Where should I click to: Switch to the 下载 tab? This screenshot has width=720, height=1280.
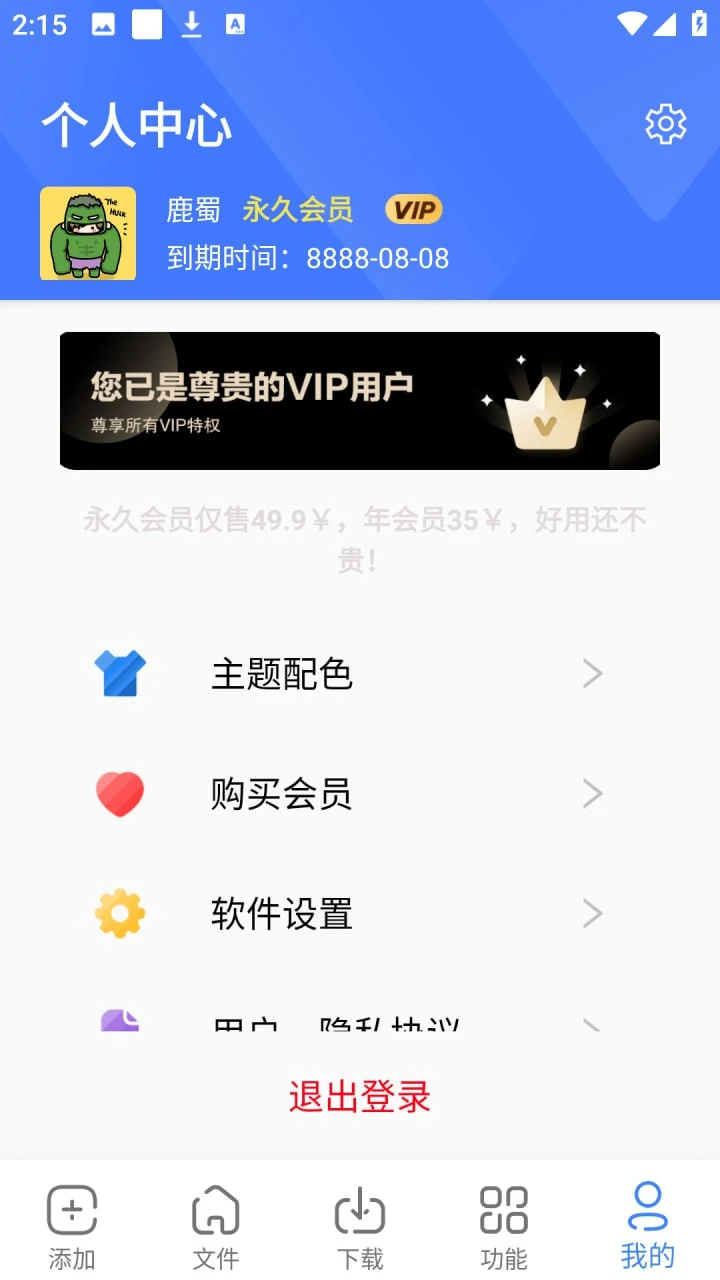[360, 1226]
